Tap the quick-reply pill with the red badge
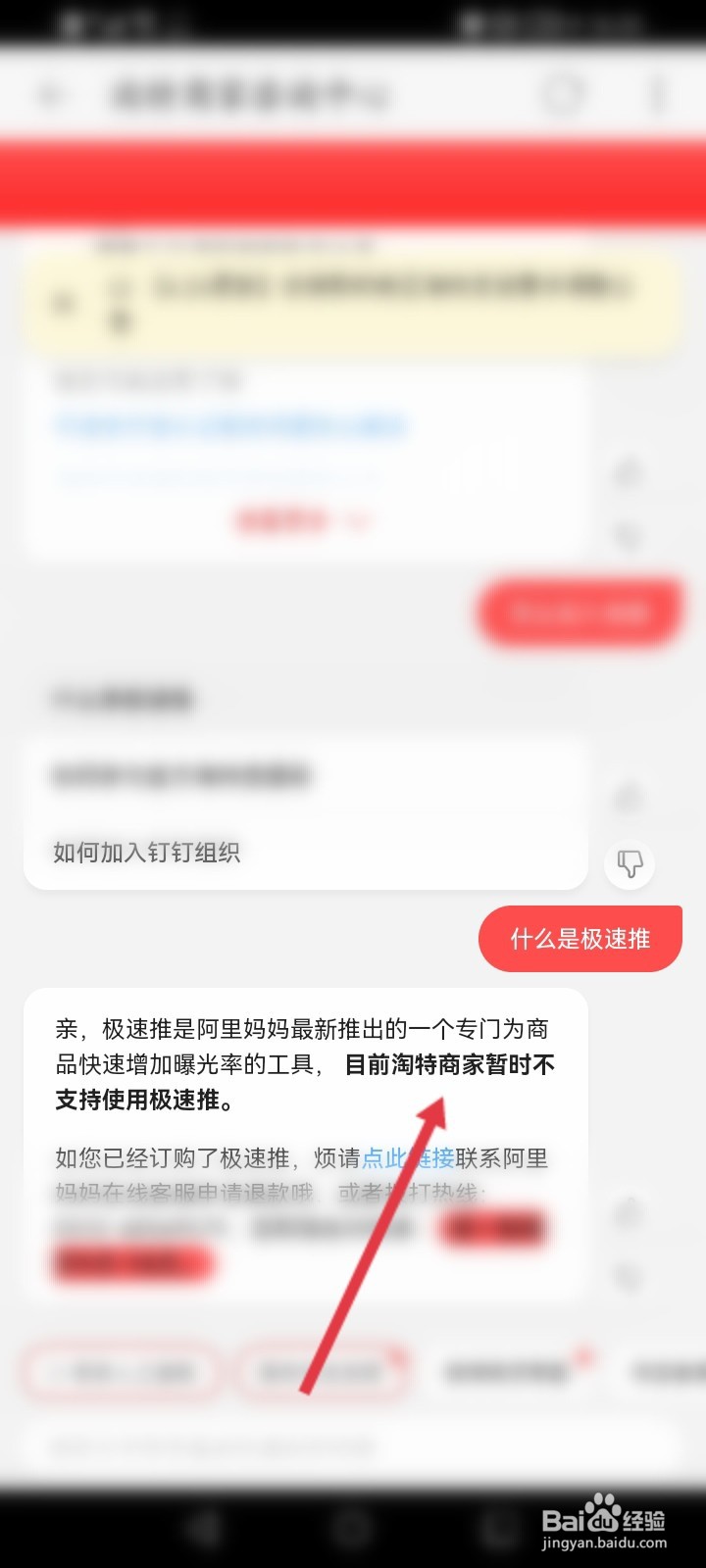The height and width of the screenshot is (1568, 706). click(x=324, y=1372)
